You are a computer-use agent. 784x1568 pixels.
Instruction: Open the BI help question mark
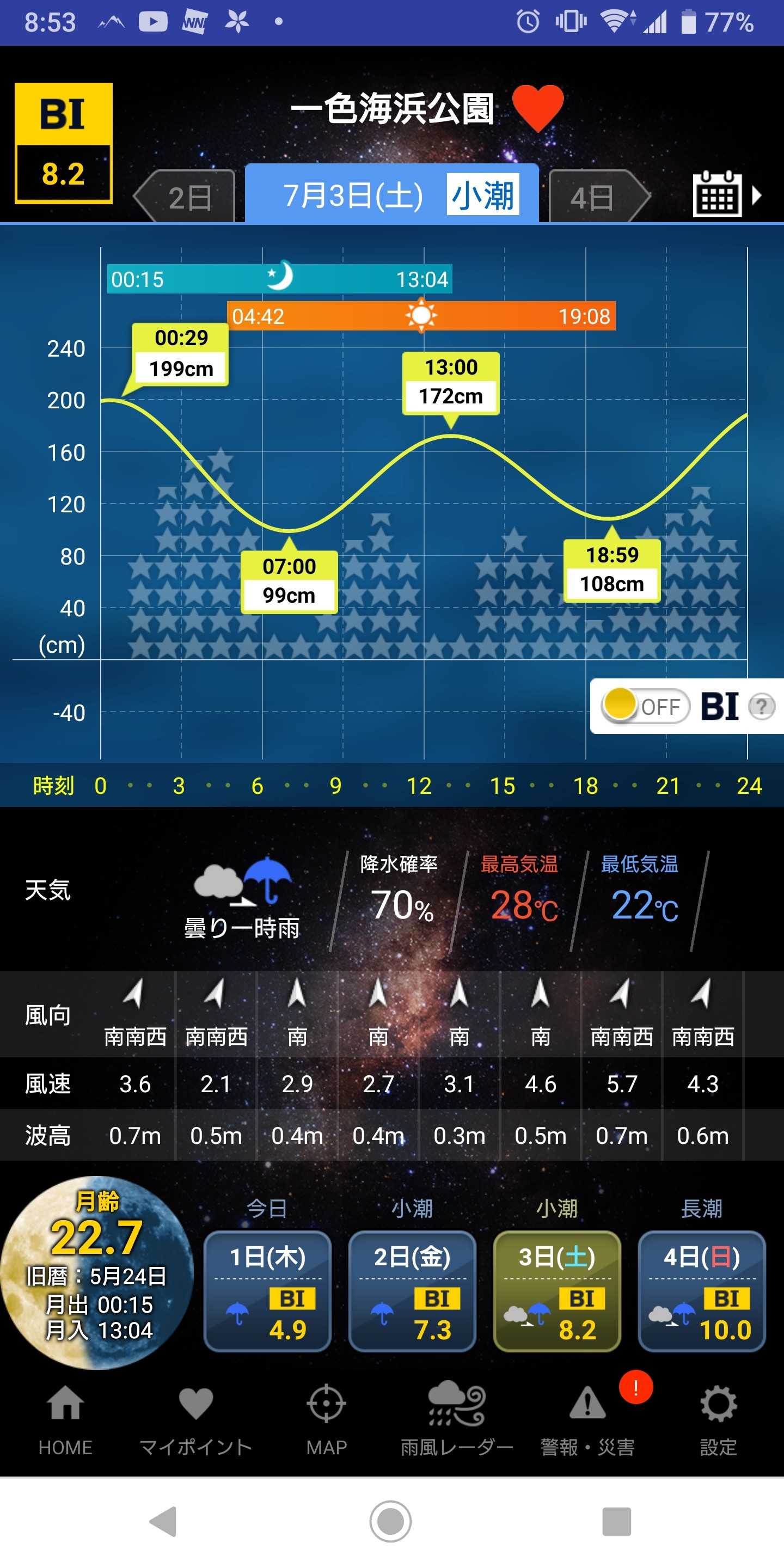pos(761,707)
